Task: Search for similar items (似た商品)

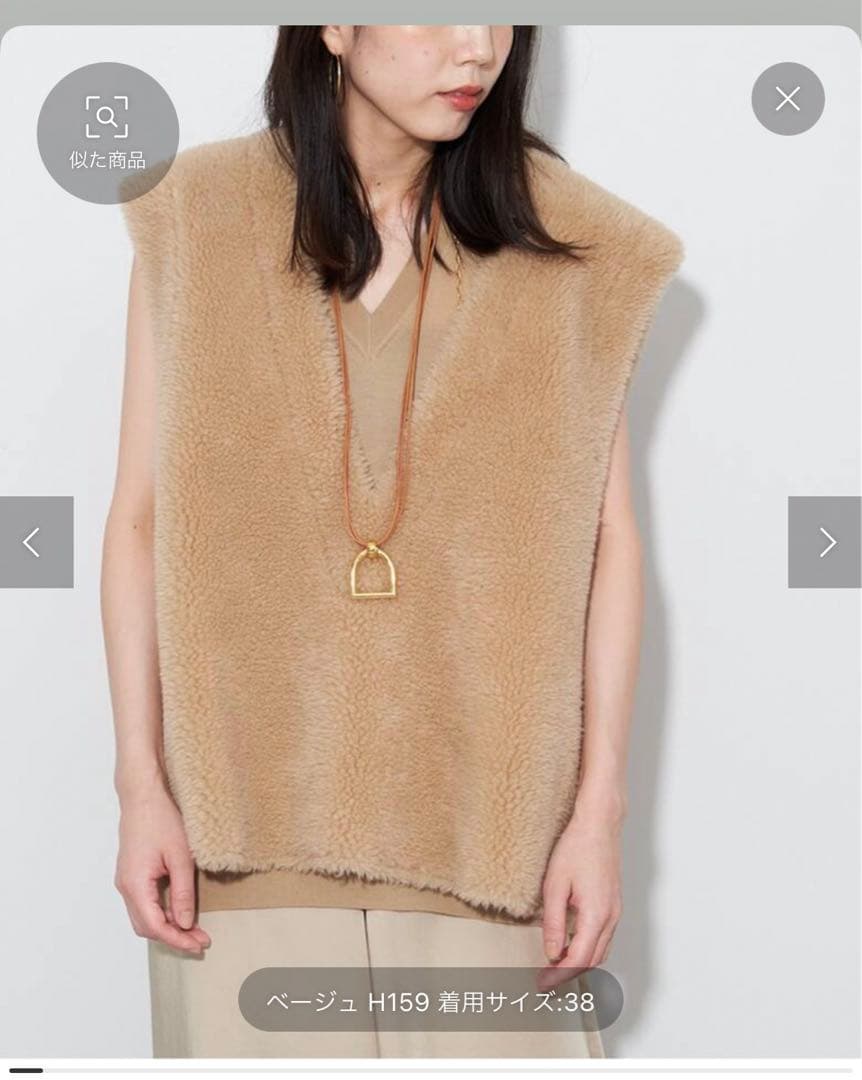Action: point(107,133)
